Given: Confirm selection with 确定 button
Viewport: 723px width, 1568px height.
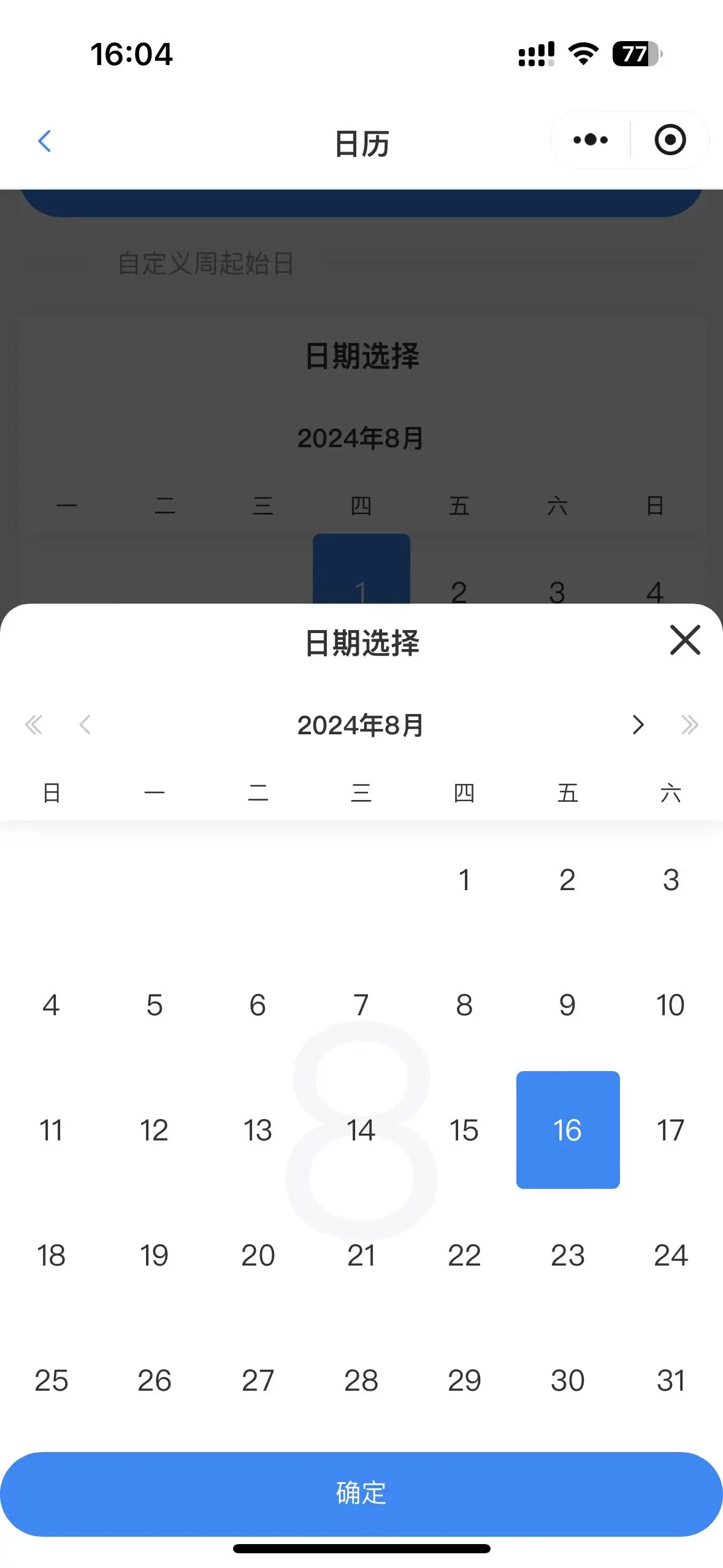Looking at the screenshot, I should [x=361, y=1493].
